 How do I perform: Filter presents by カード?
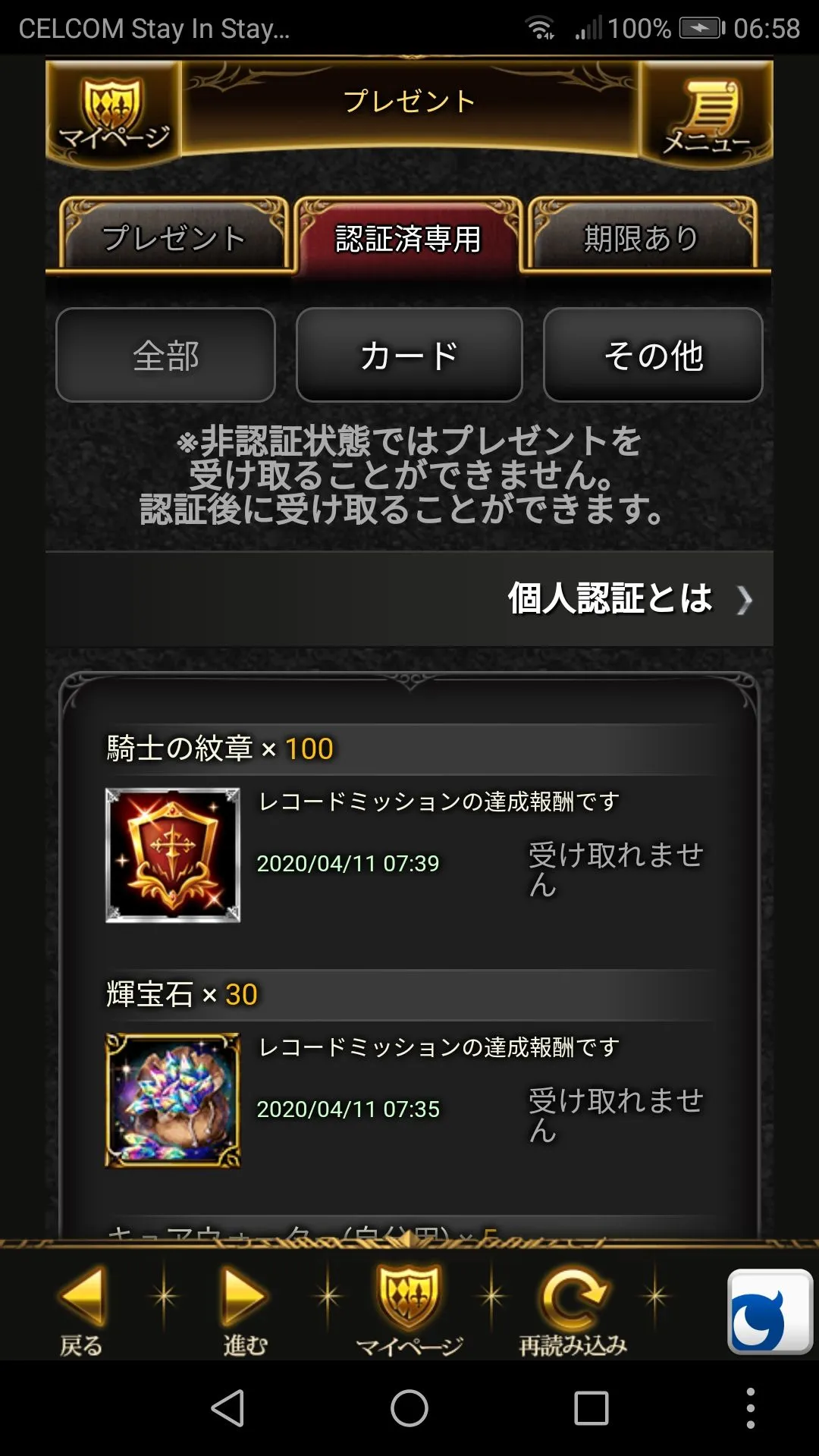tap(409, 355)
